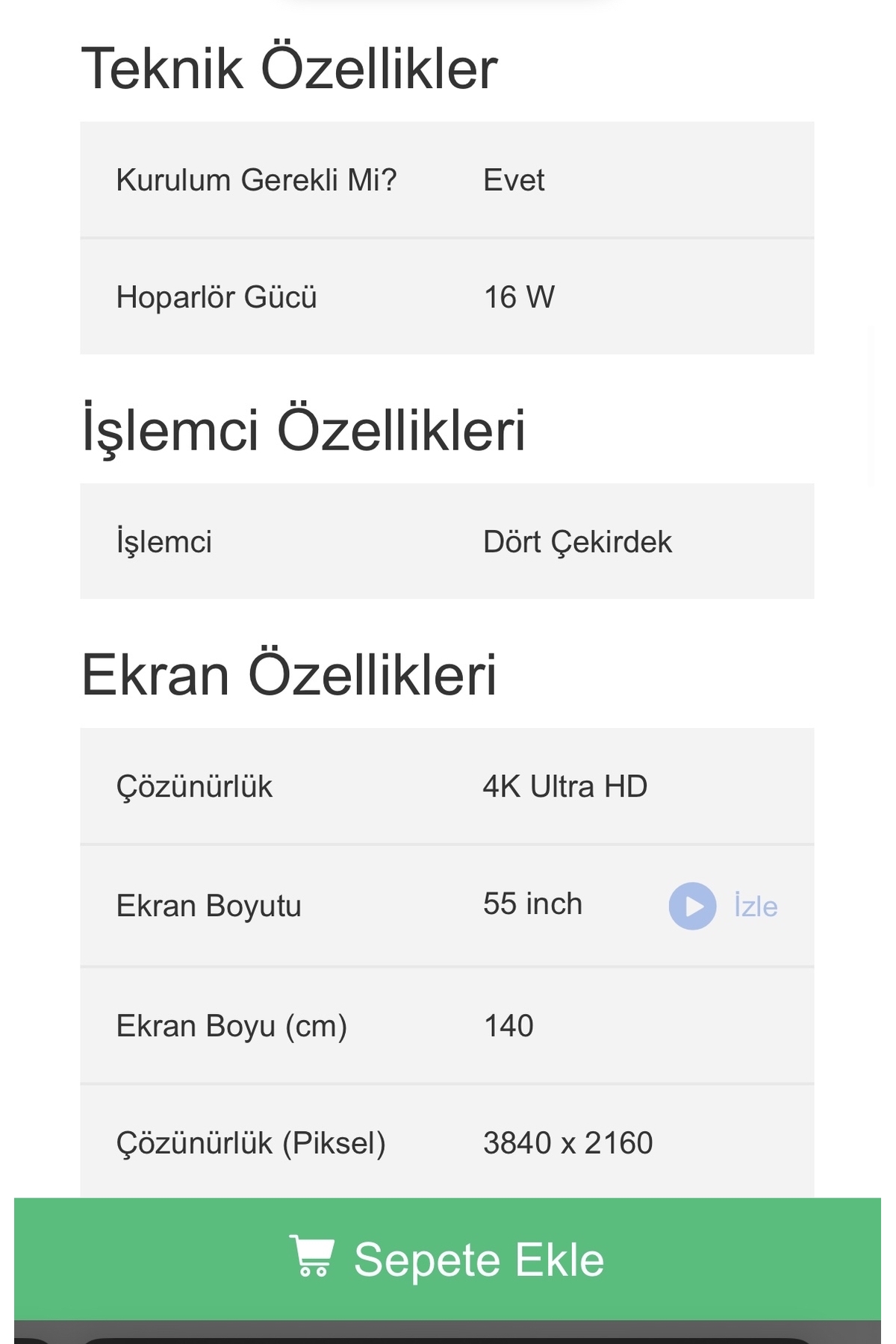Image resolution: width=896 pixels, height=1344 pixels.
Task: Click the Kurulum Gerekli Mi row
Action: (448, 179)
